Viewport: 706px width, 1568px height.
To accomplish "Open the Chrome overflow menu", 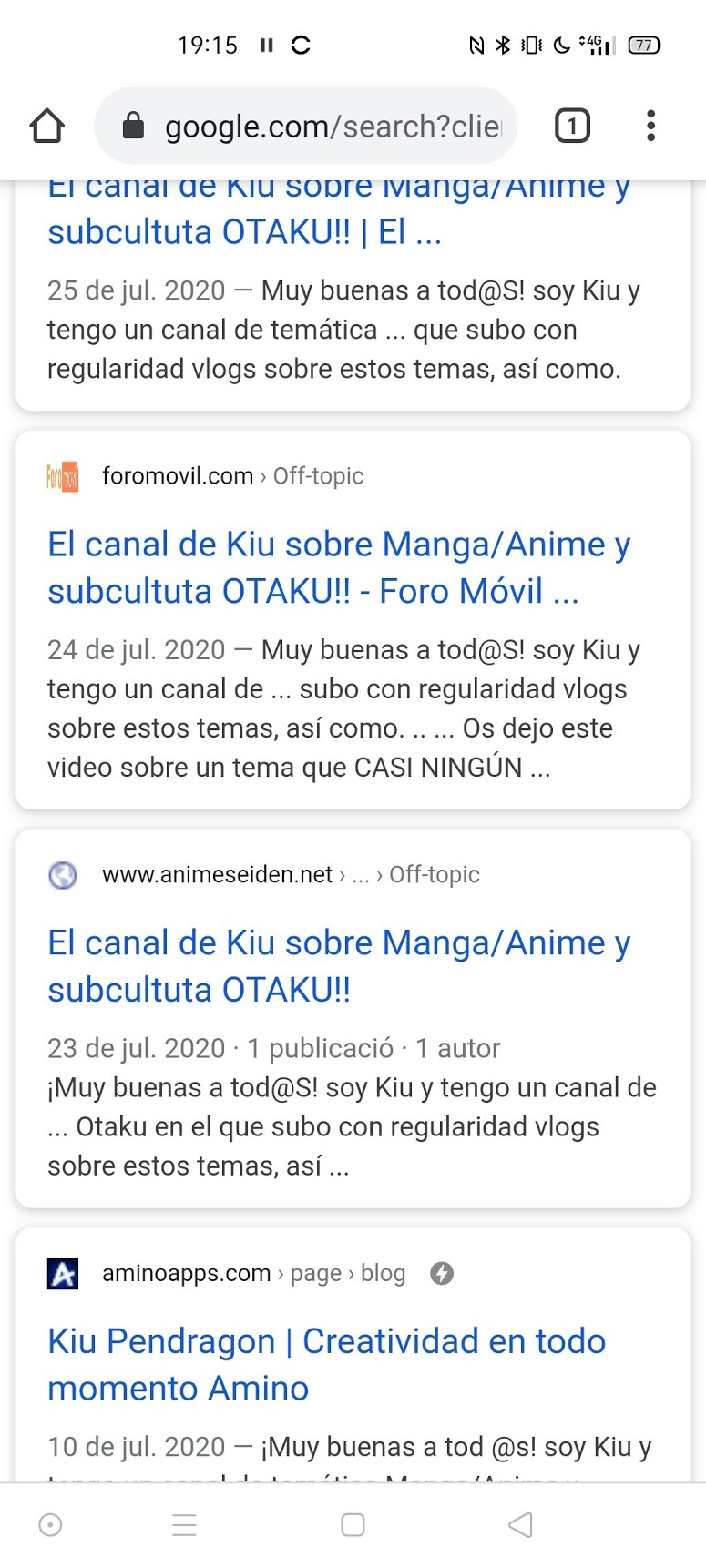I will [x=650, y=126].
